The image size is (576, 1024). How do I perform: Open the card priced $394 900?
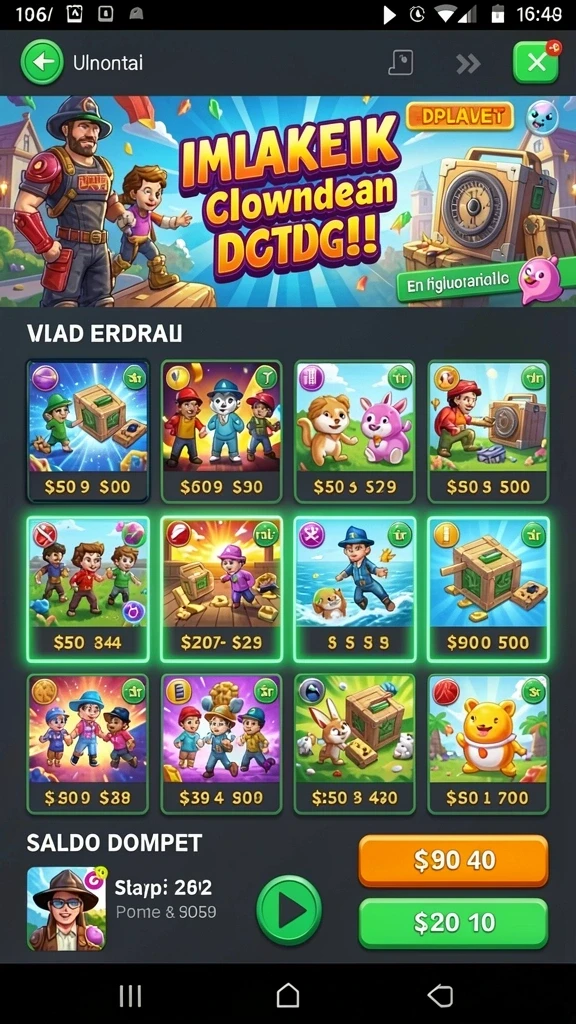click(x=221, y=744)
